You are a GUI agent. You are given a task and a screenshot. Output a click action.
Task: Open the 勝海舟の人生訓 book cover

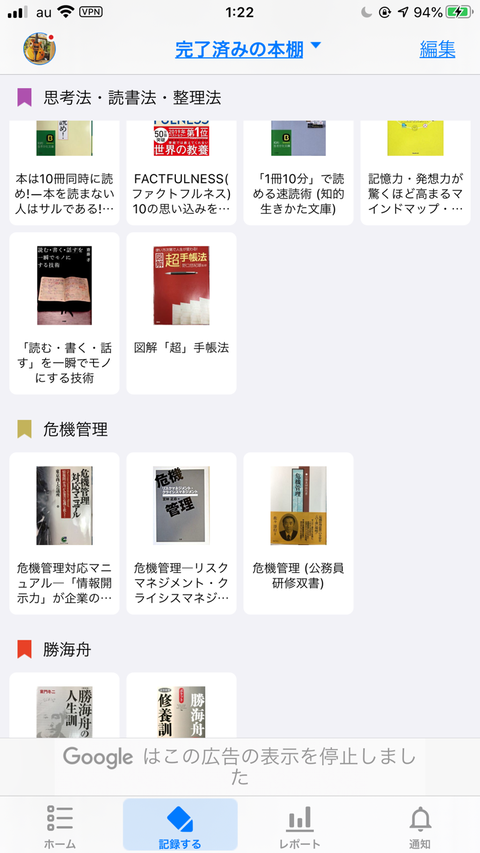(64, 712)
